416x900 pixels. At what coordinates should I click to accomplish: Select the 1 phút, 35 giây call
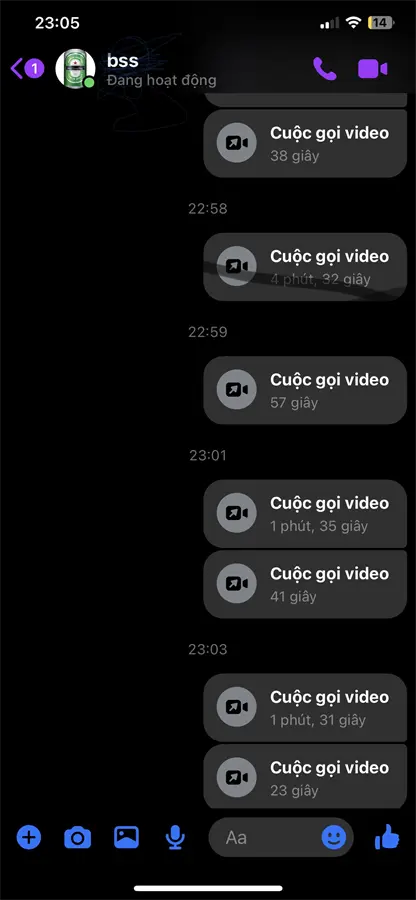pos(305,514)
